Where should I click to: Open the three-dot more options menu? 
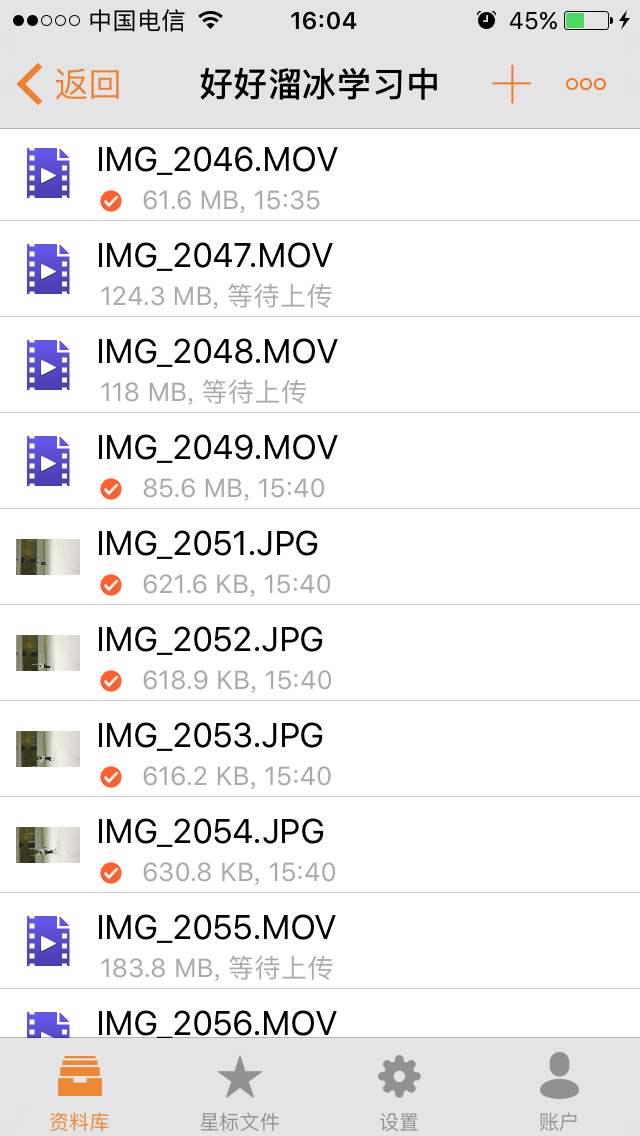pyautogui.click(x=586, y=84)
